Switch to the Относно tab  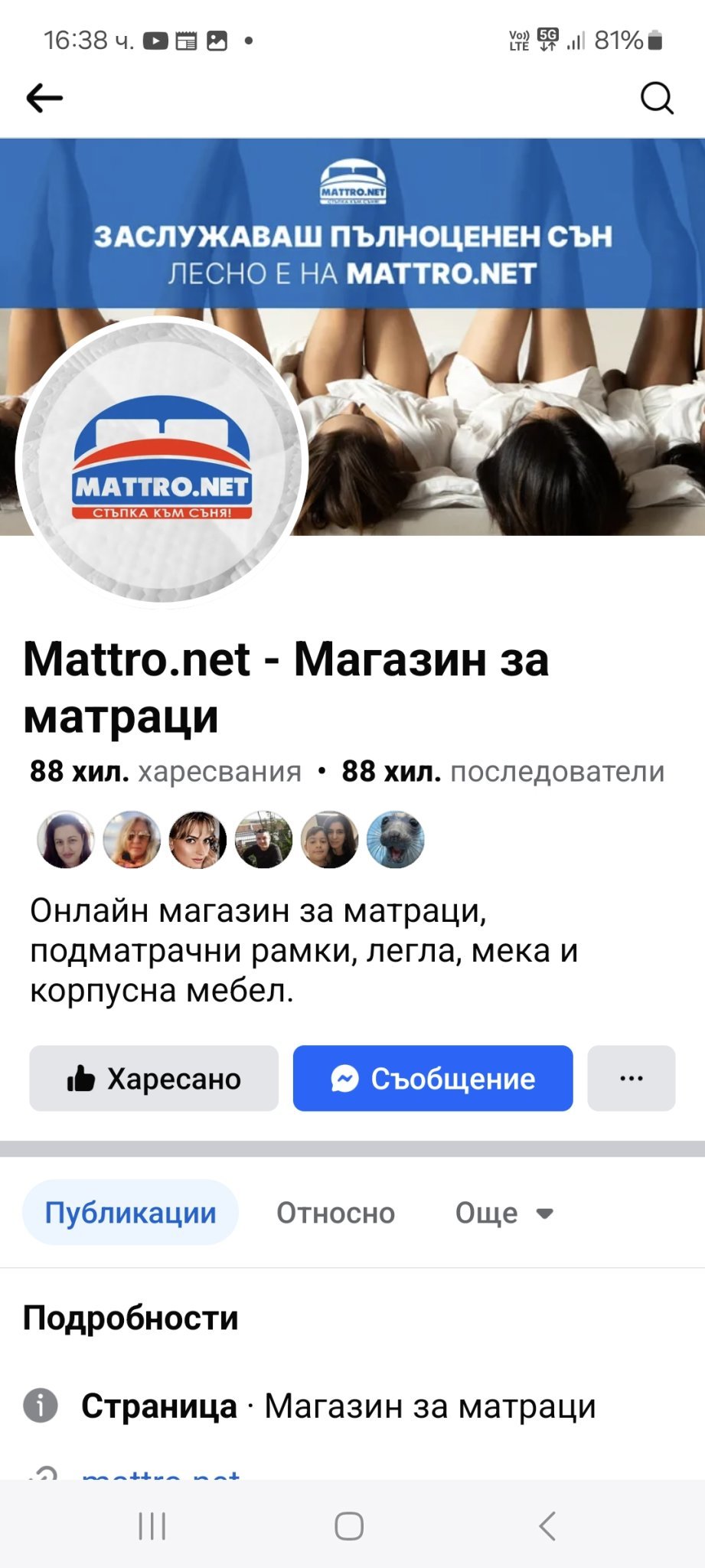(335, 1213)
